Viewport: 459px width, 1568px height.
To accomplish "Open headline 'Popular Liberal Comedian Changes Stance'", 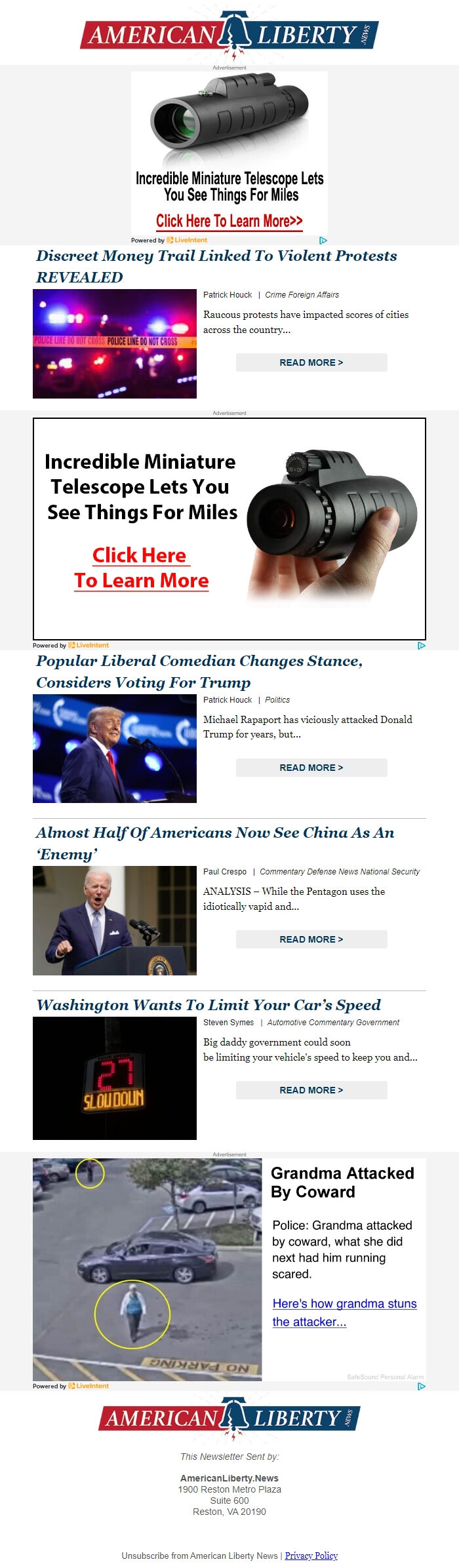I will [x=199, y=661].
